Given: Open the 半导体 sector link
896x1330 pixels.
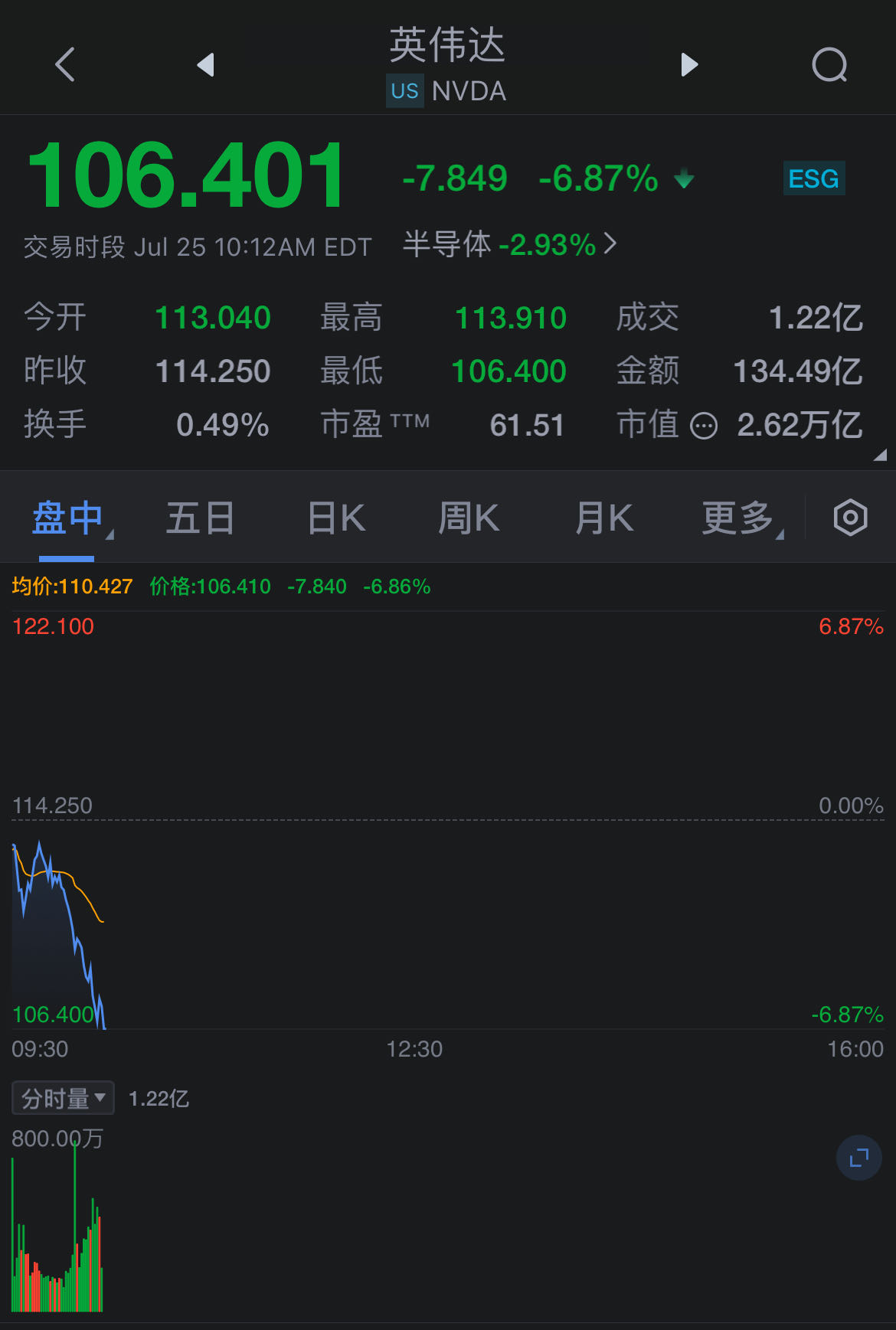Looking at the screenshot, I should [x=509, y=245].
